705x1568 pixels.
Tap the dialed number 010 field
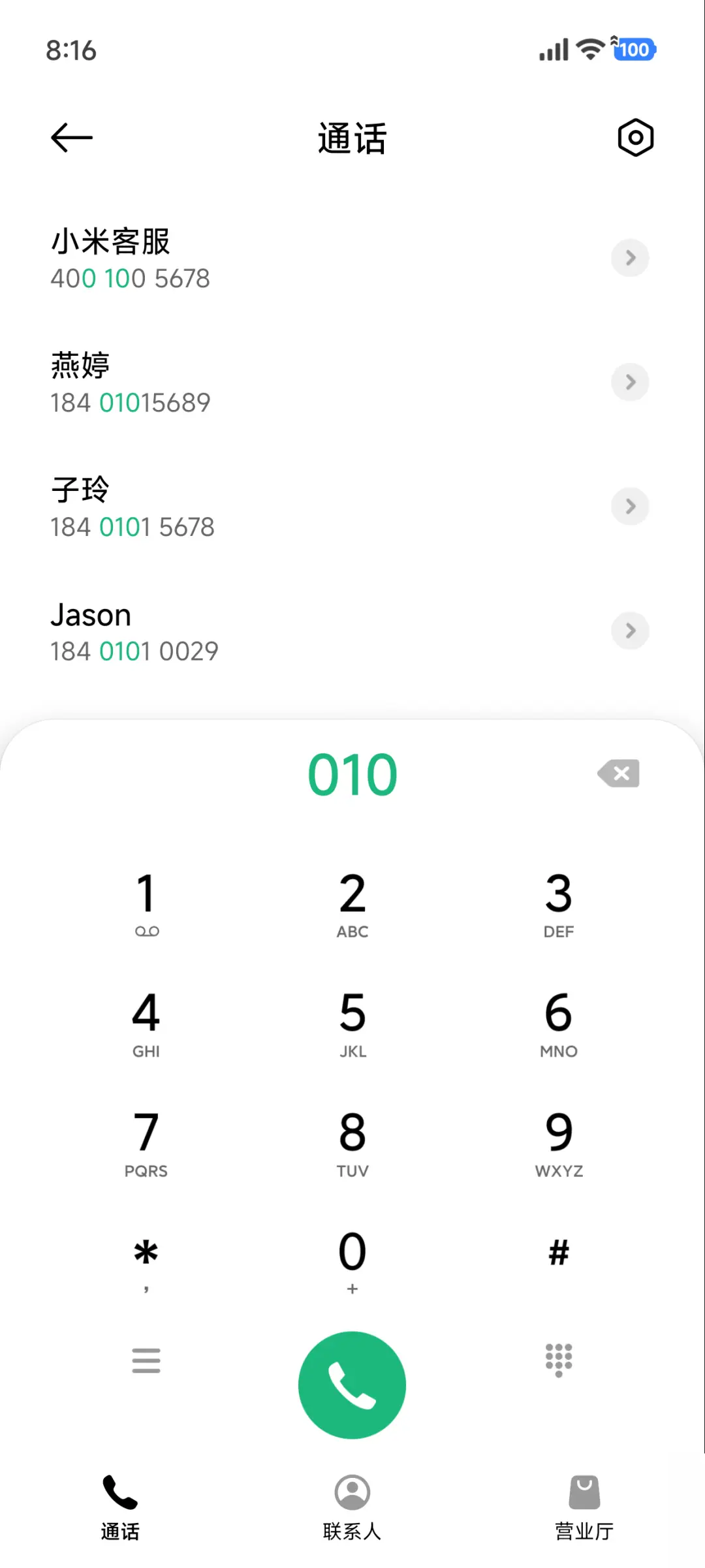(x=352, y=773)
